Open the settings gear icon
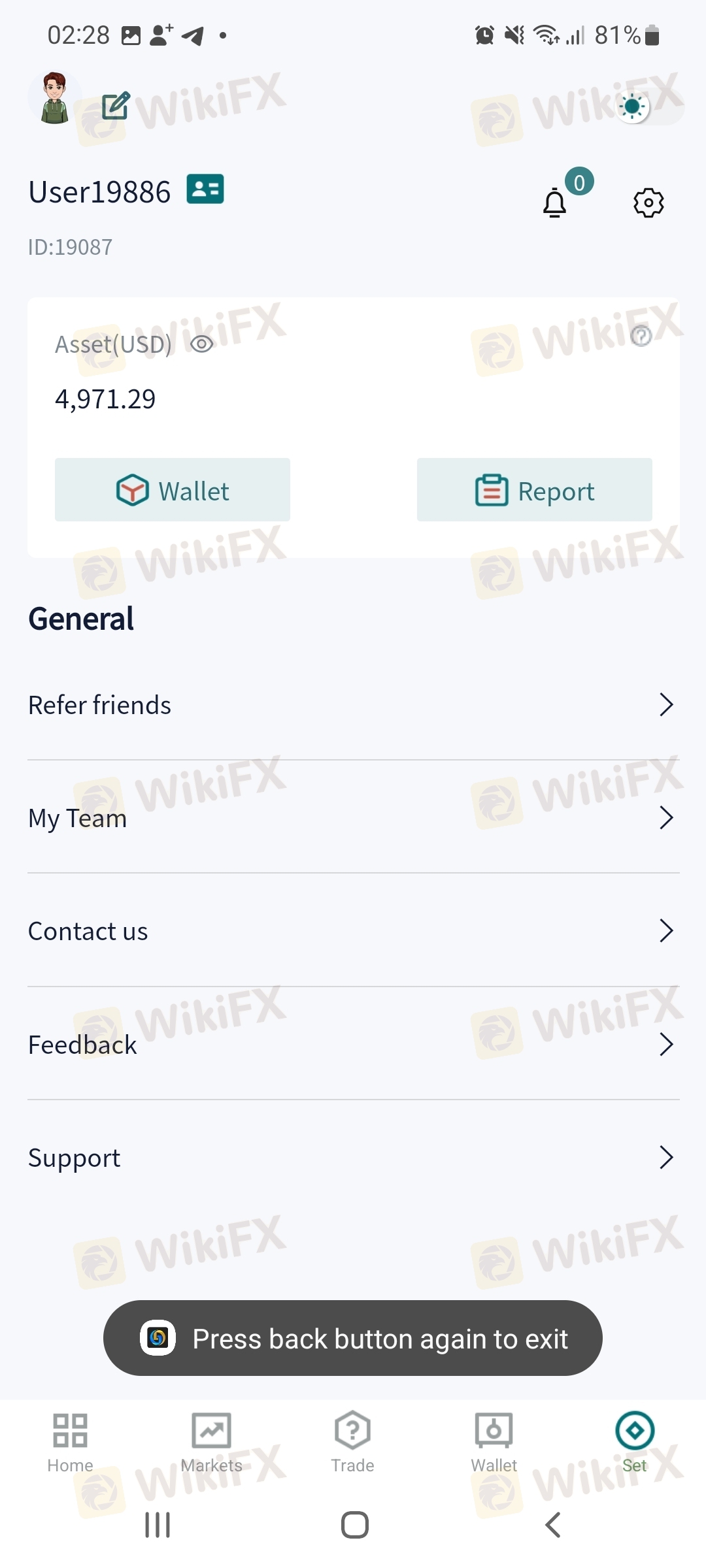 [x=648, y=203]
